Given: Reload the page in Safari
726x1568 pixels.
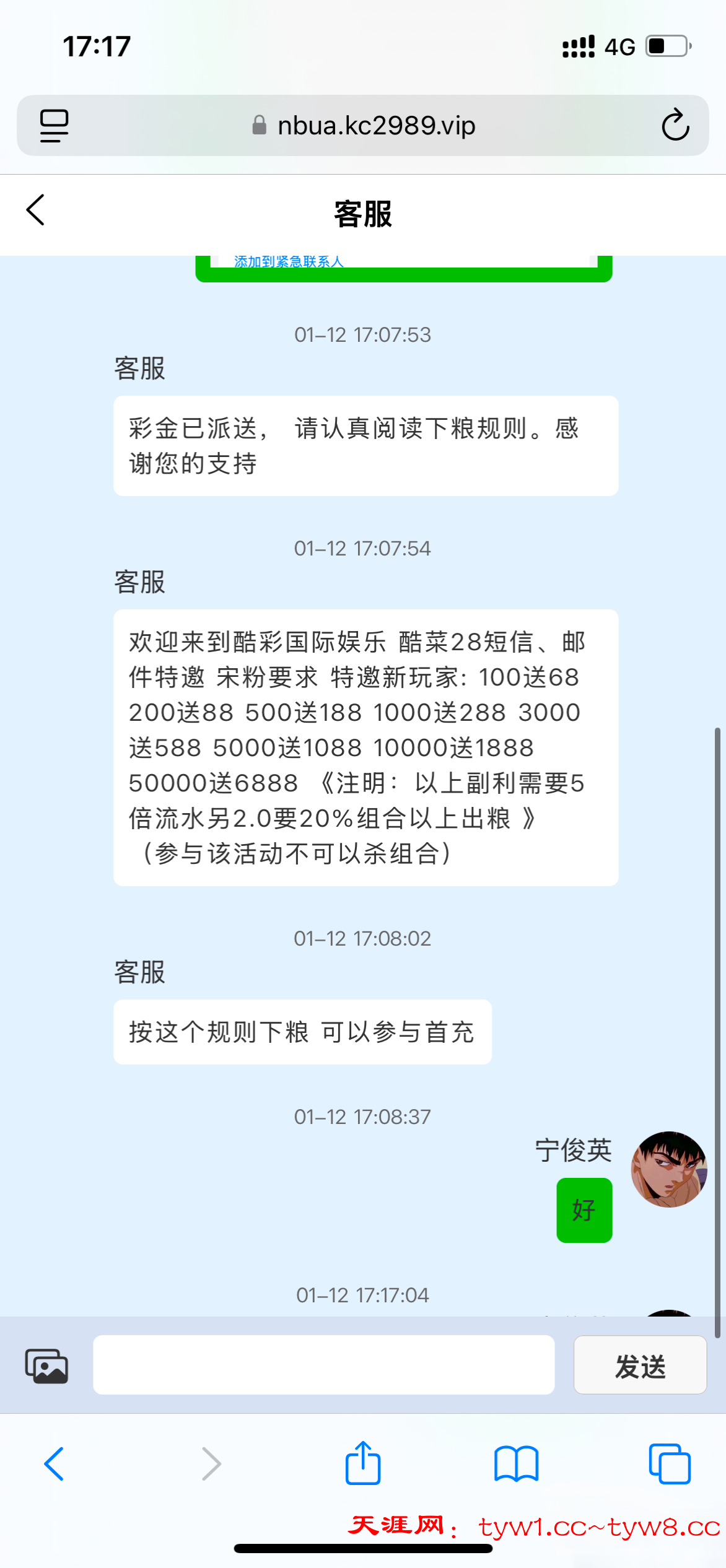Looking at the screenshot, I should [x=675, y=125].
